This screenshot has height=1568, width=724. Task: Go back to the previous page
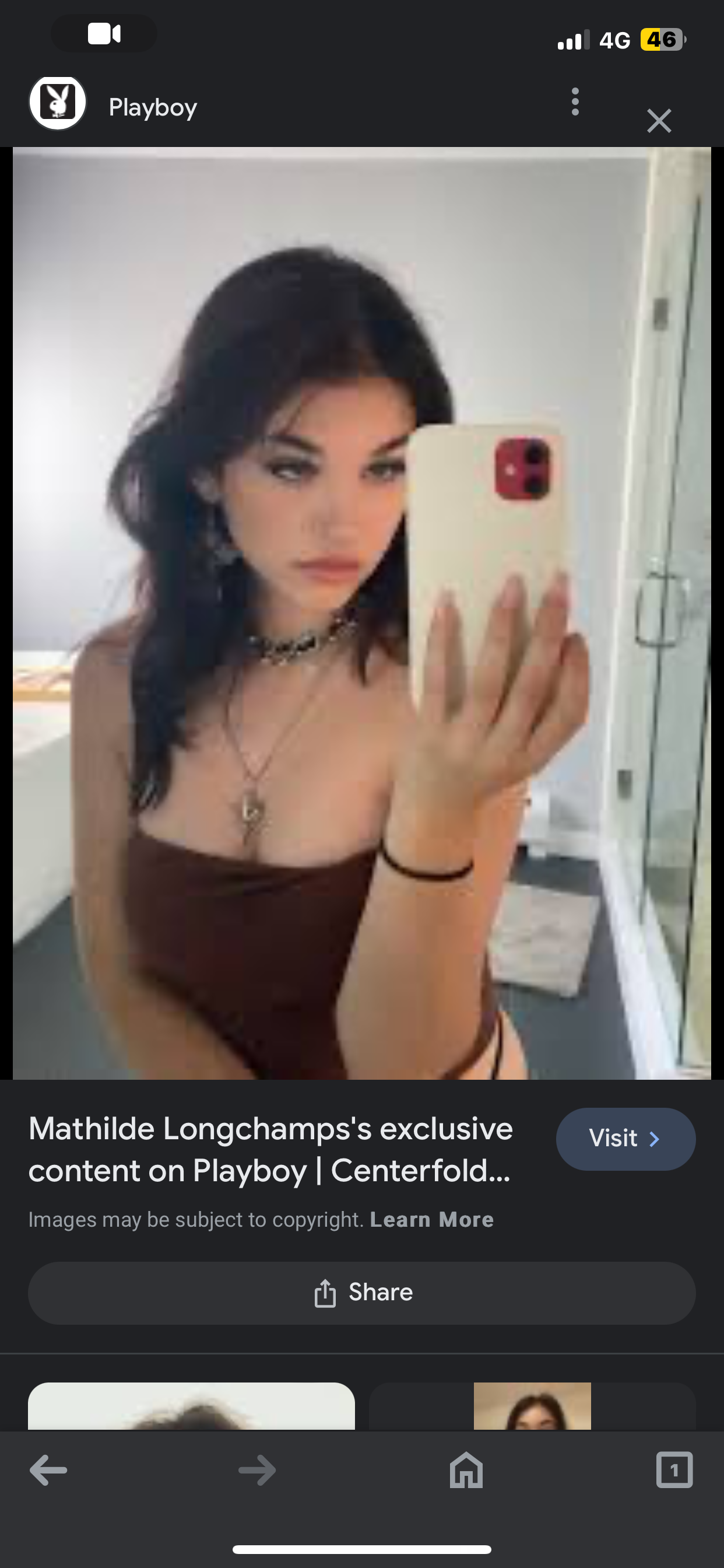click(x=48, y=1470)
